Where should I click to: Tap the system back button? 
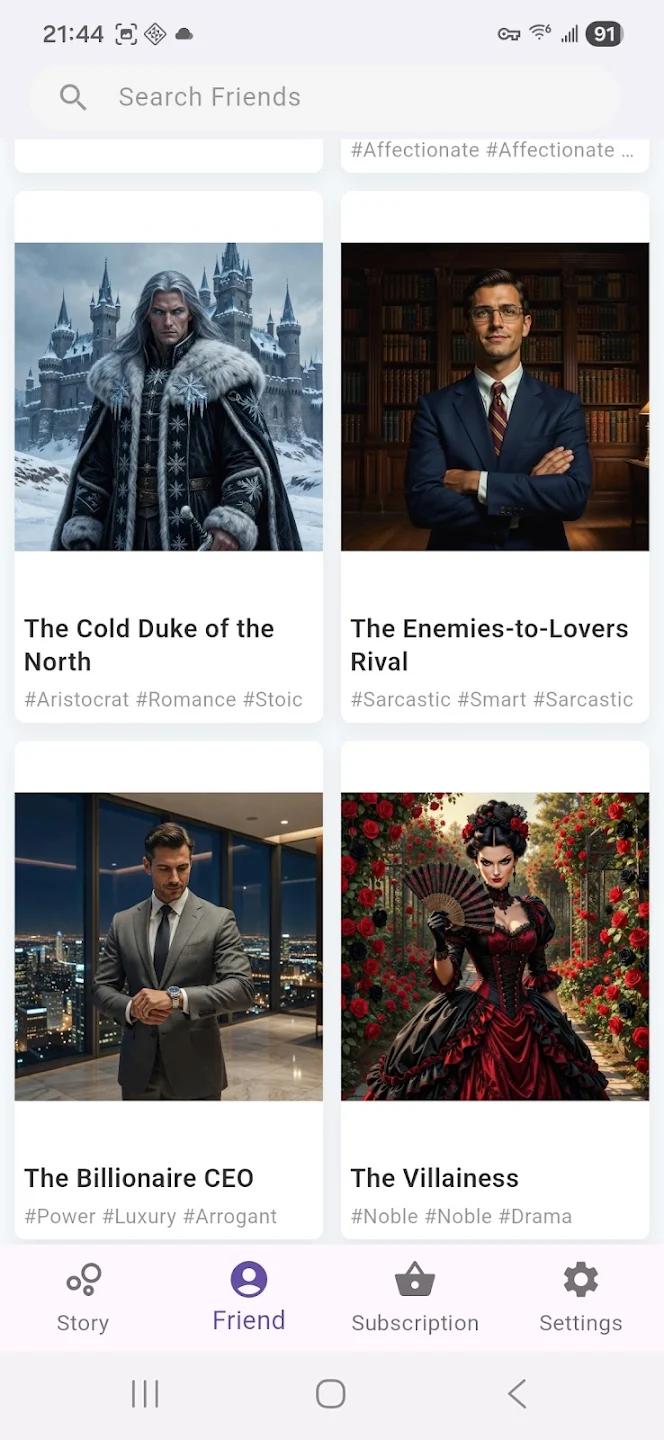516,1393
